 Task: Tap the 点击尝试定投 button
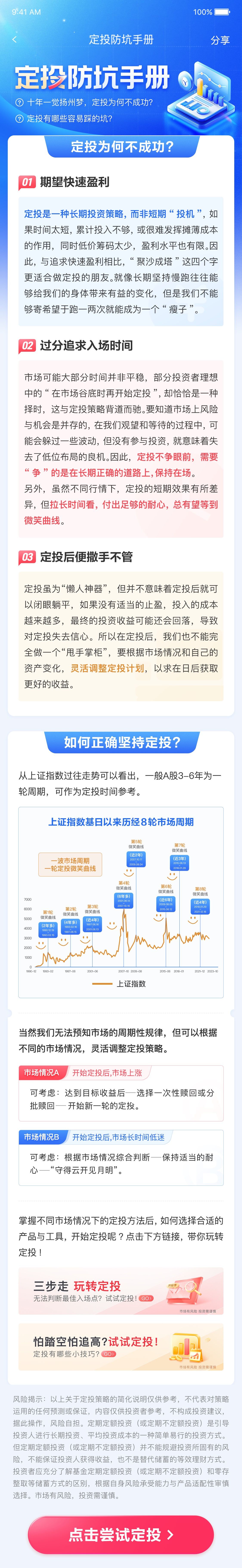point(121,1534)
